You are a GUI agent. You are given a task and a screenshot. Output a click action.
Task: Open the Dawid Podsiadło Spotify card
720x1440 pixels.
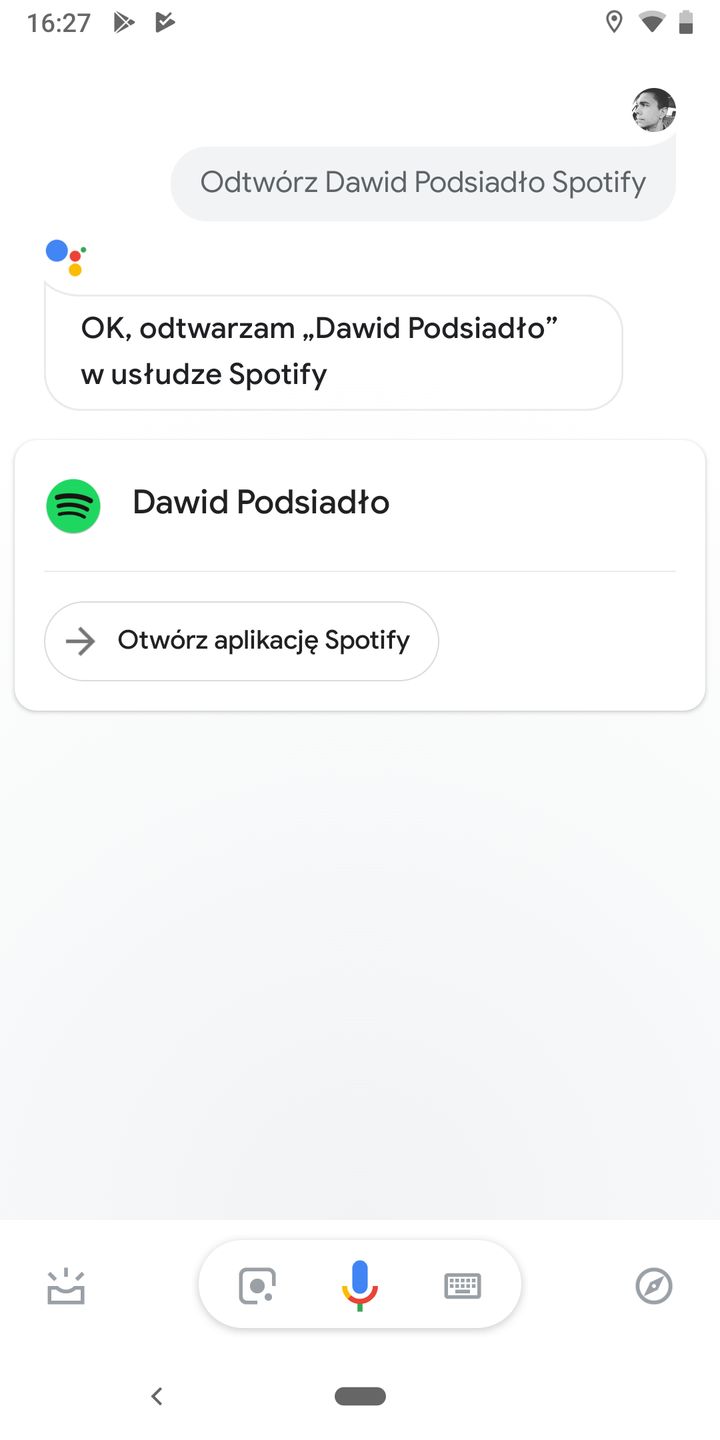[260, 503]
